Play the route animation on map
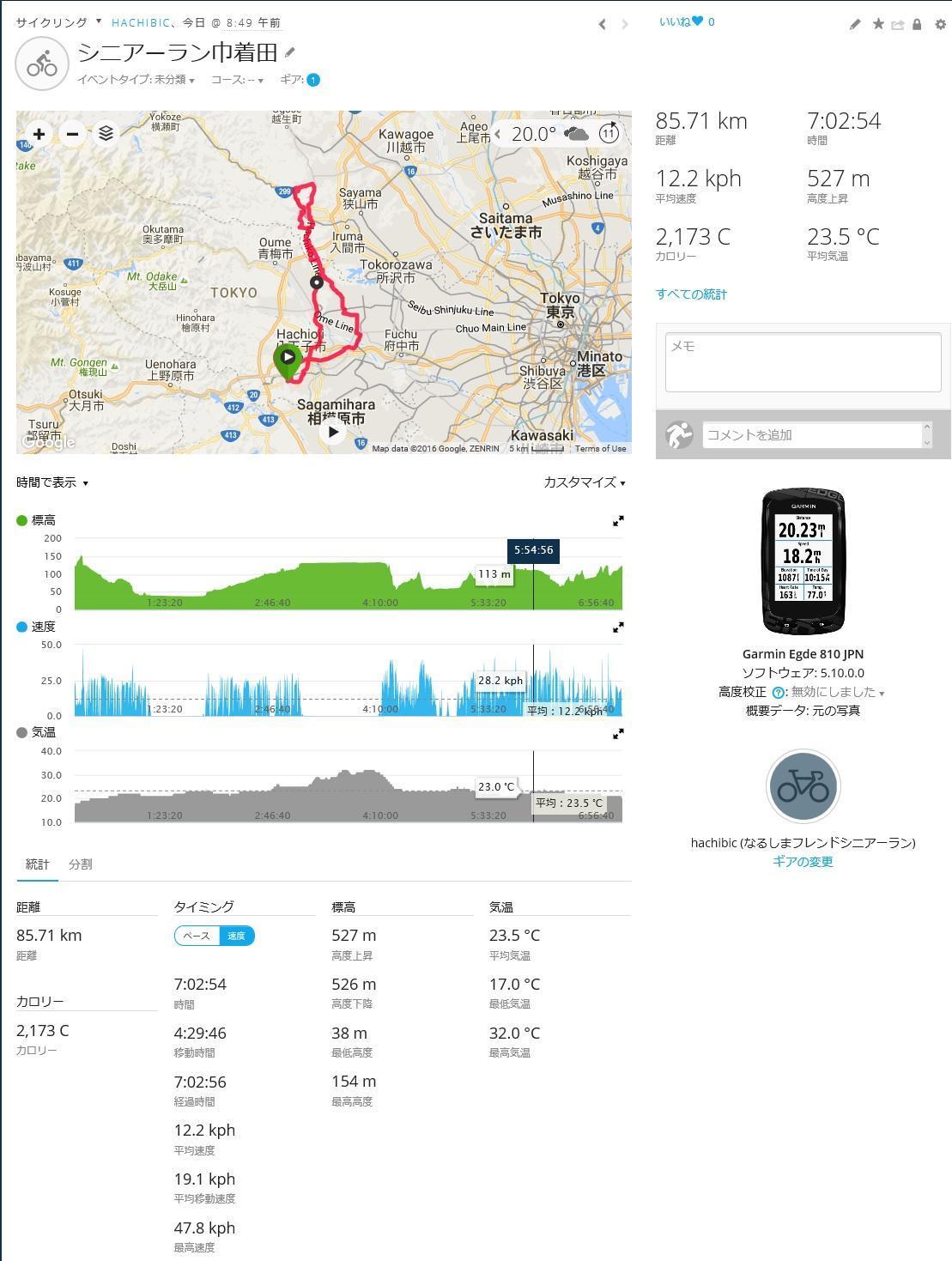The width and height of the screenshot is (952, 1261). pos(332,432)
